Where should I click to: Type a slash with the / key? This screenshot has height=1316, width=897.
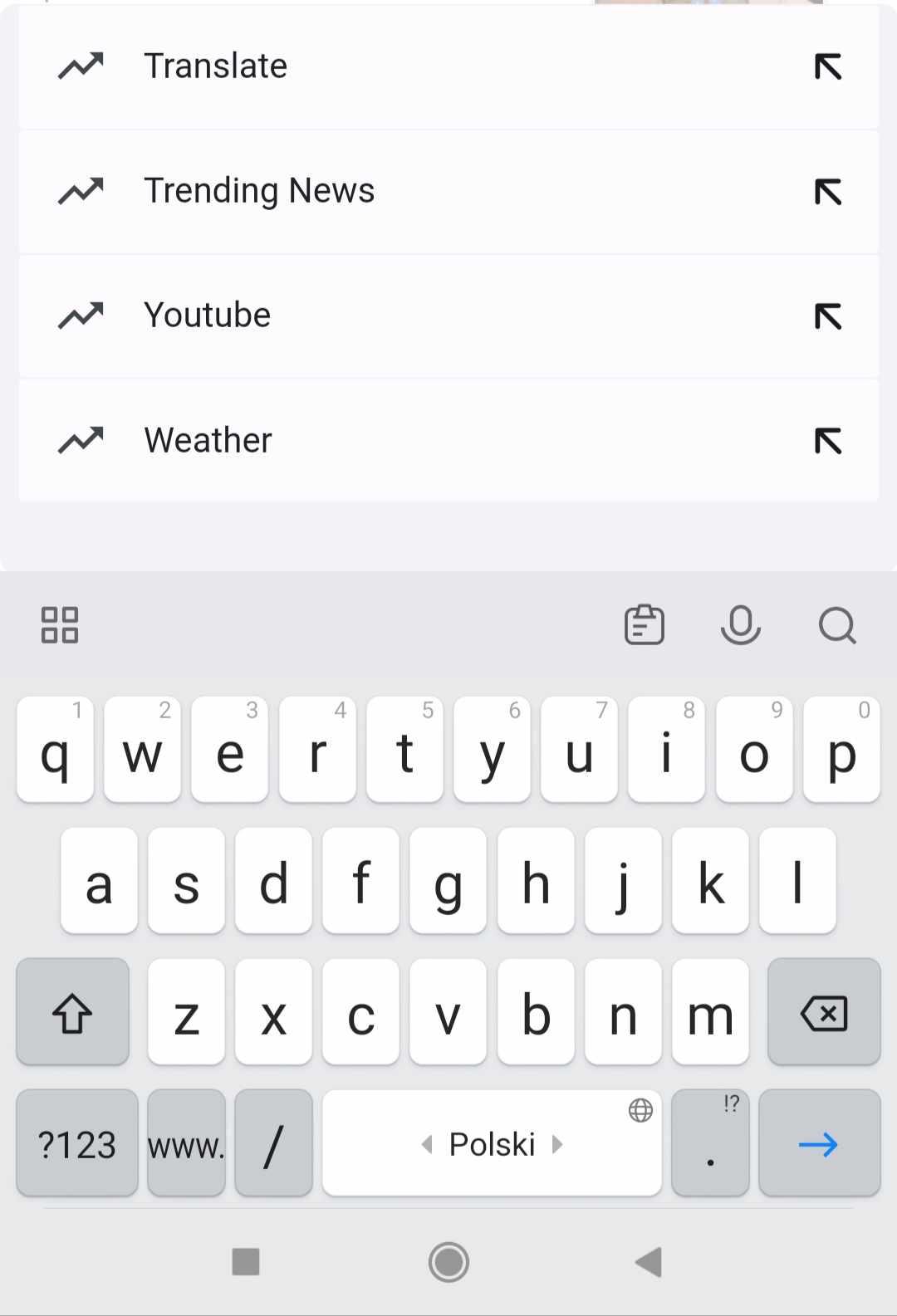(x=274, y=1143)
